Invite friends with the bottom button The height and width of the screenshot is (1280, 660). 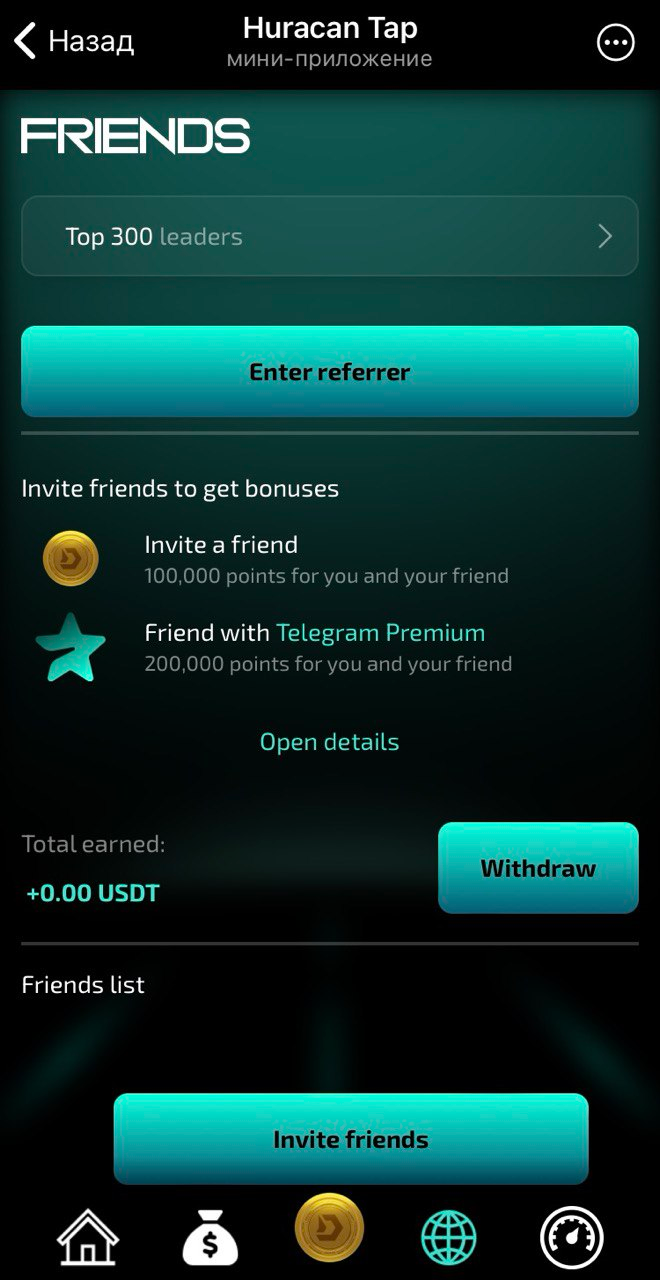pos(351,1139)
